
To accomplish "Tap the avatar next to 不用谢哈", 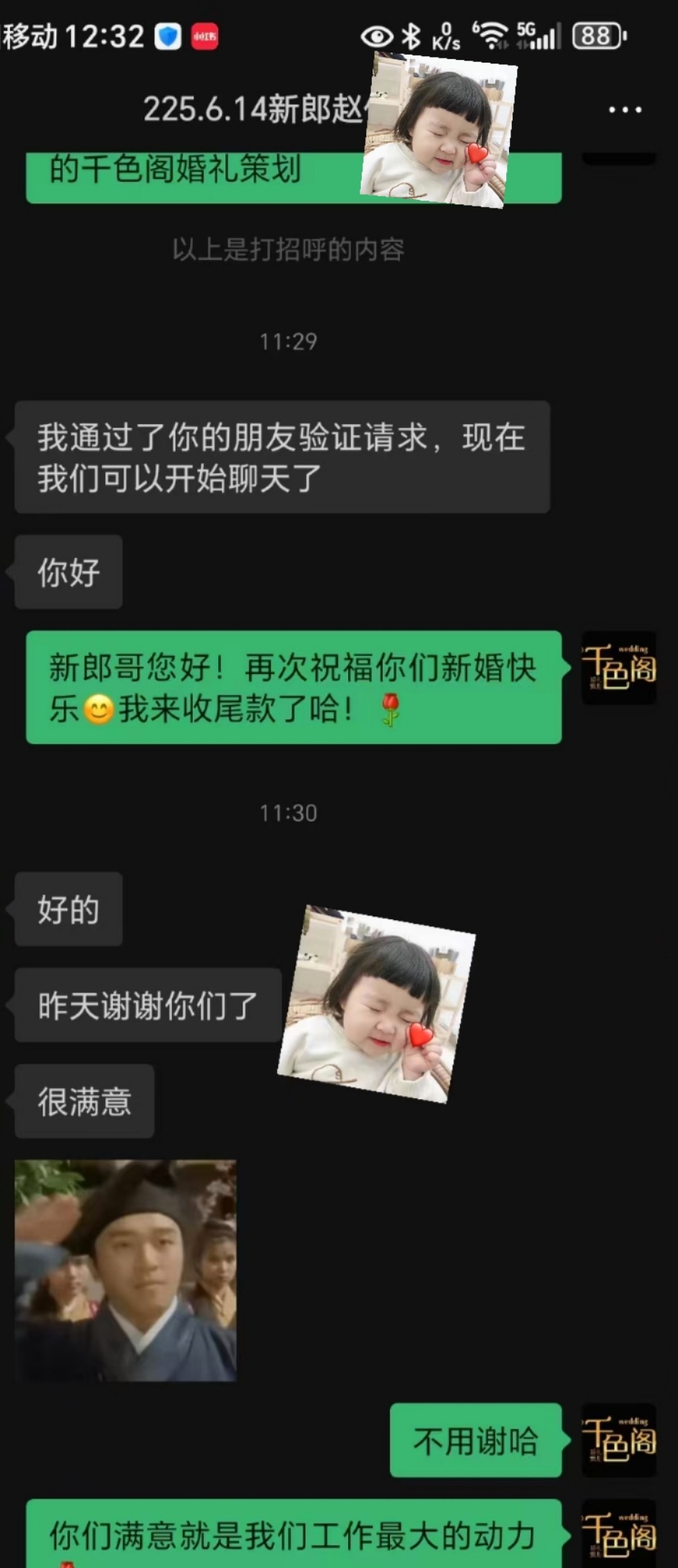I will point(619,1440).
